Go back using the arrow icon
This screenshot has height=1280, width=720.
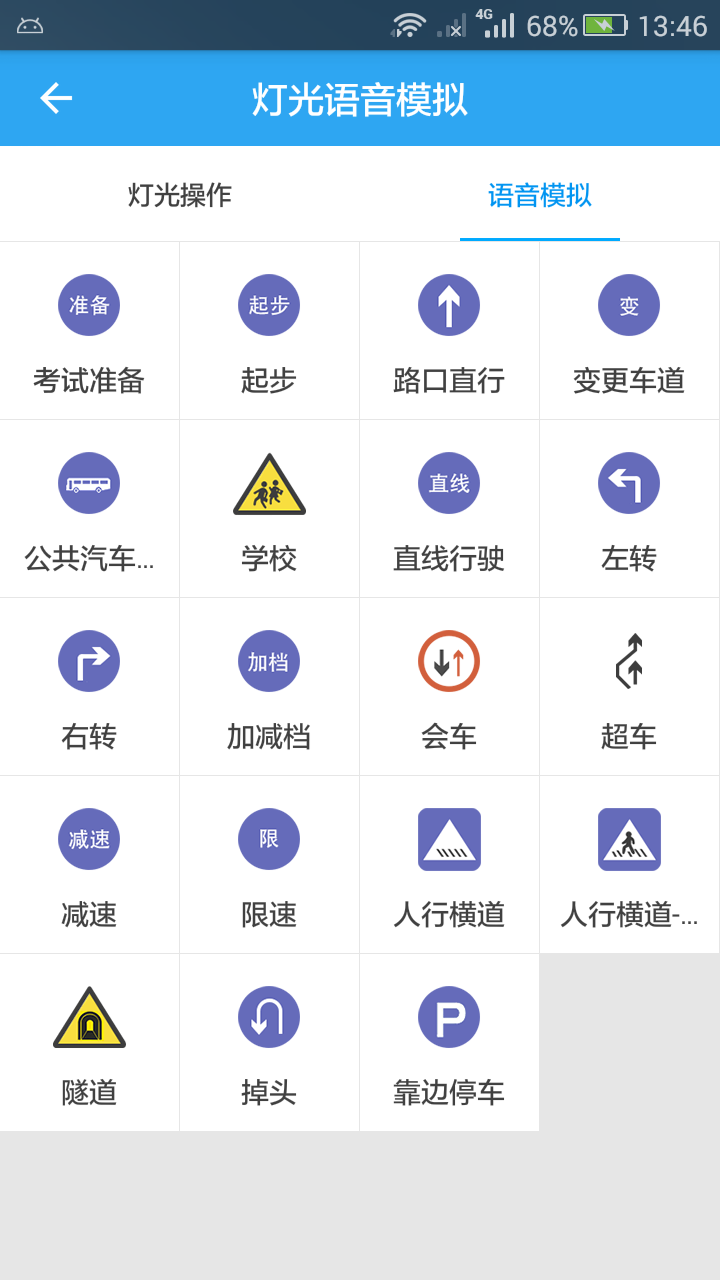pos(56,98)
